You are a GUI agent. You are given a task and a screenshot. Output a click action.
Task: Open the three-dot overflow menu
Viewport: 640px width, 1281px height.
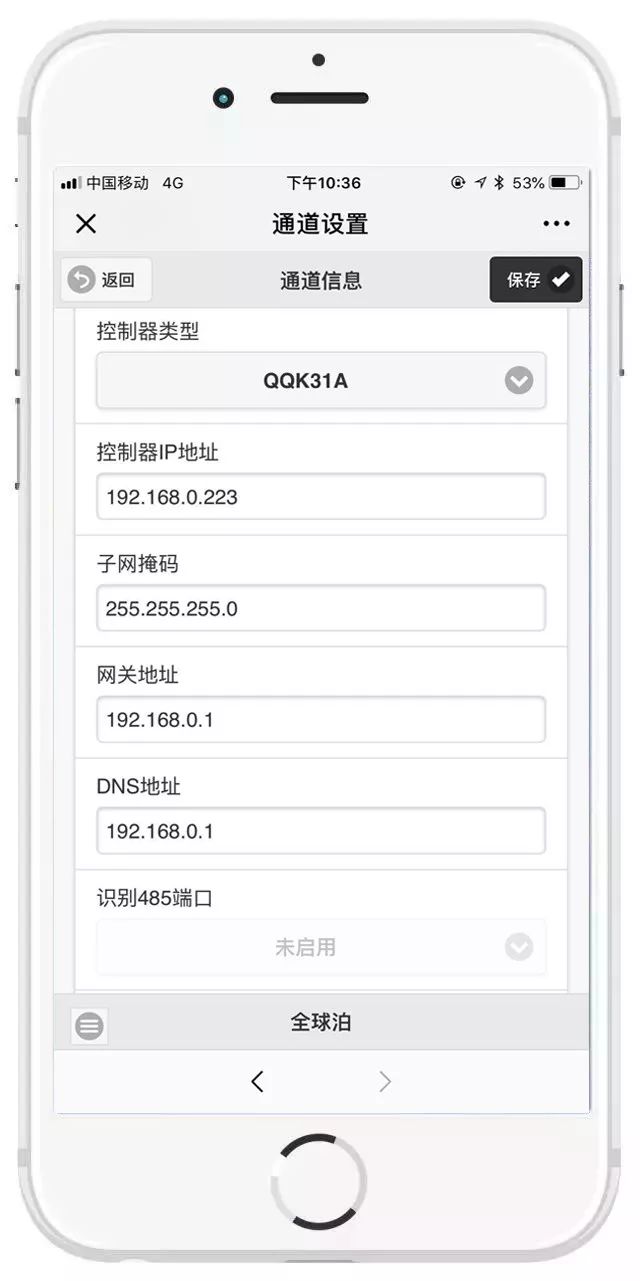point(556,224)
